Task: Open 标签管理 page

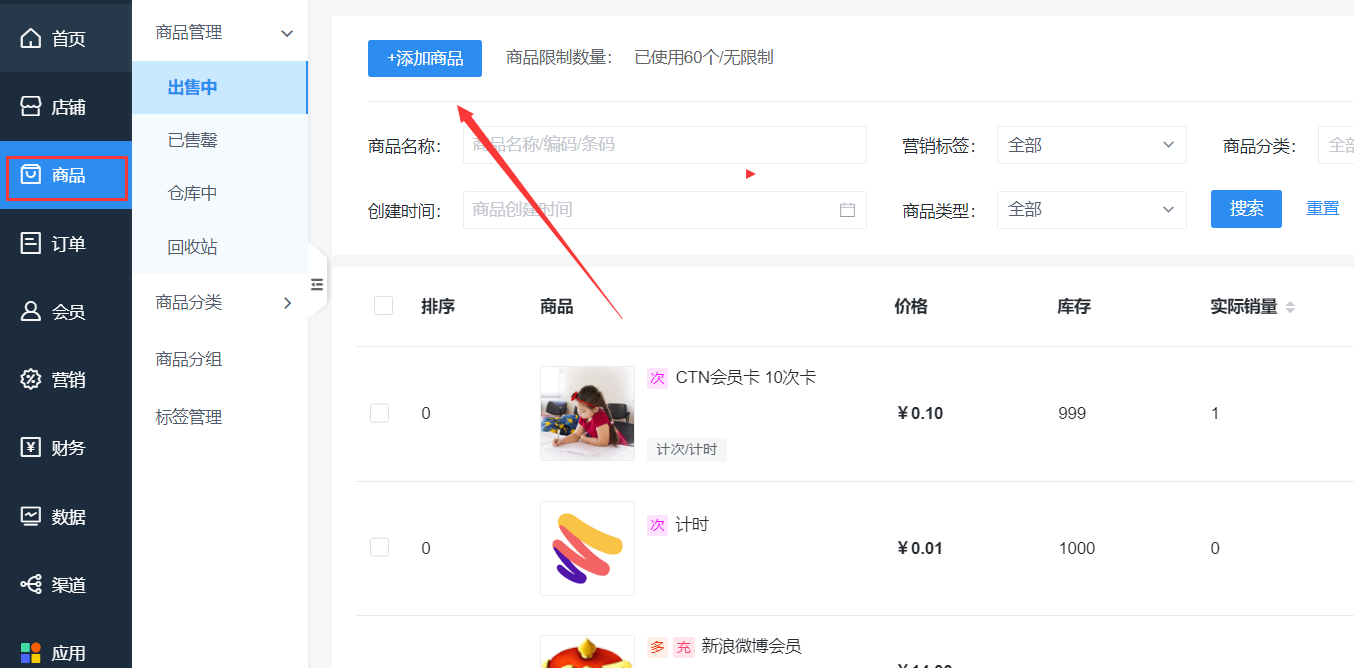Action: click(189, 417)
